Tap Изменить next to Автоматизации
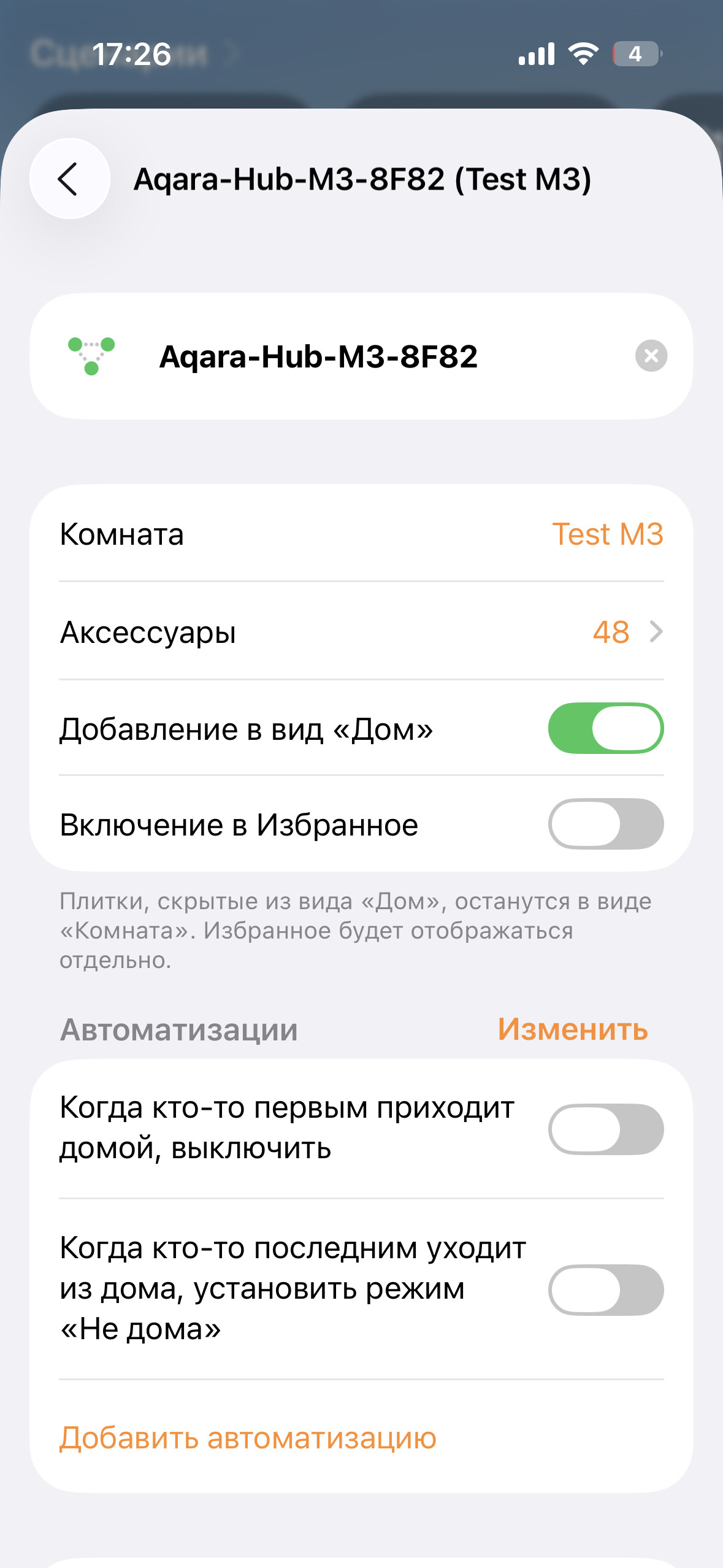The image size is (723, 1568). (572, 1029)
